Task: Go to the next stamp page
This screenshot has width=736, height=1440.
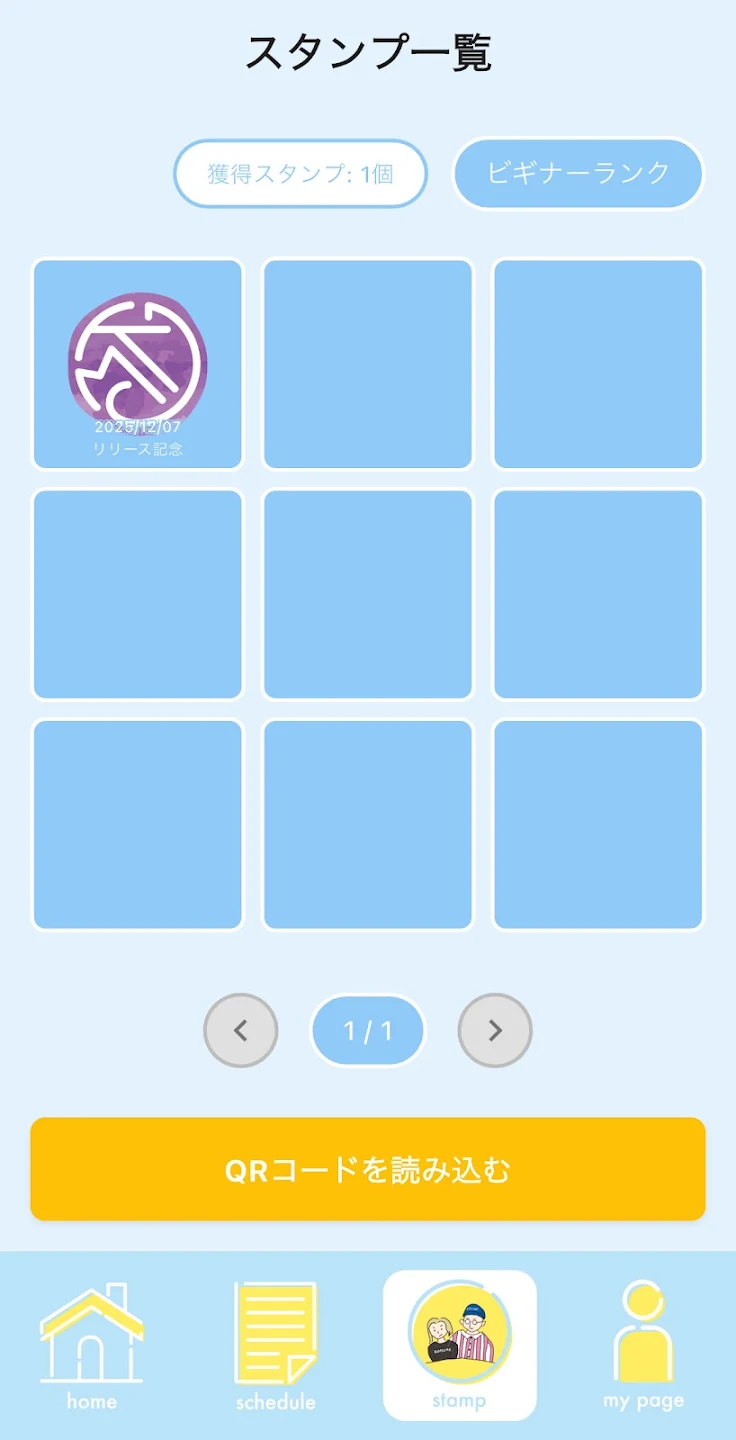Action: pos(495,1031)
